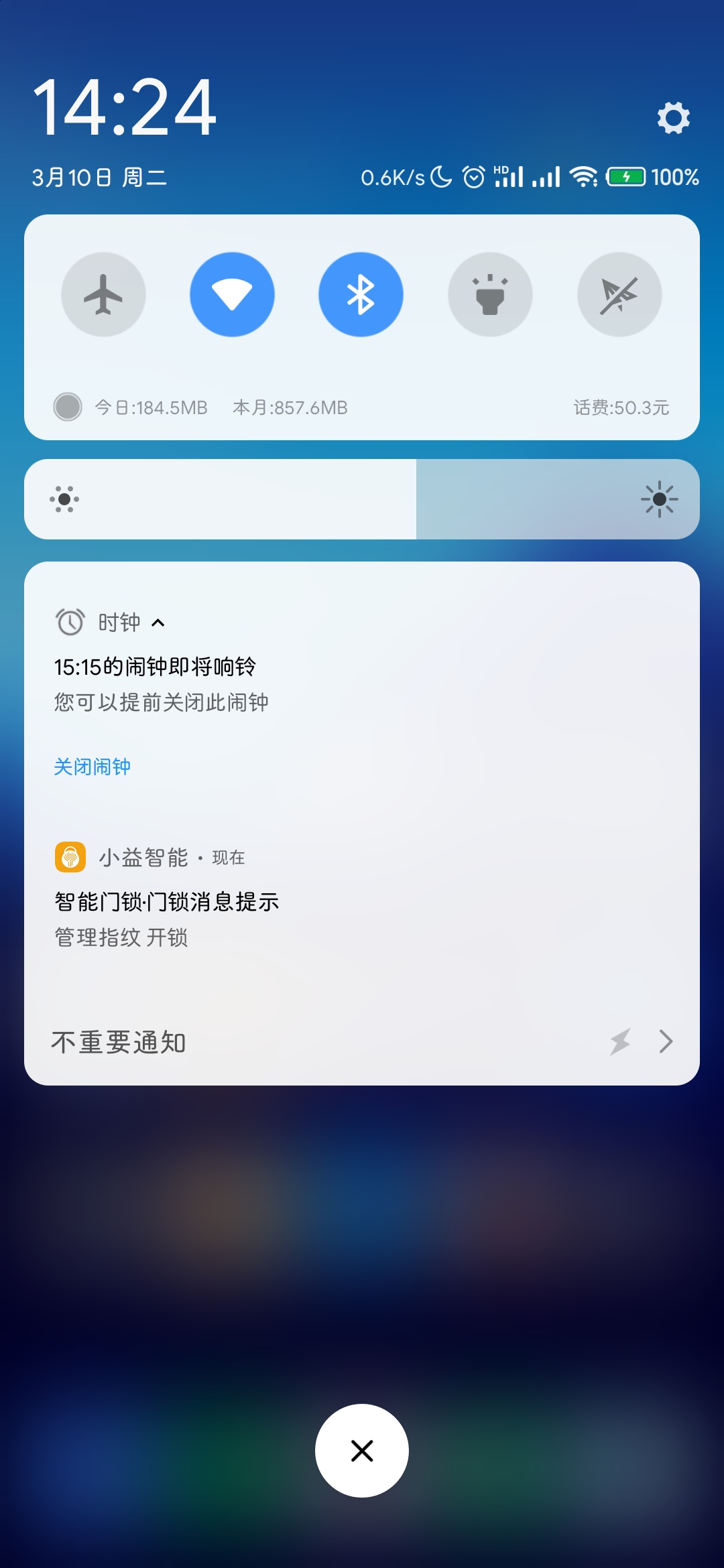Viewport: 724px width, 1568px height.
Task: Tap the mobile data circle icon
Action: coord(68,407)
